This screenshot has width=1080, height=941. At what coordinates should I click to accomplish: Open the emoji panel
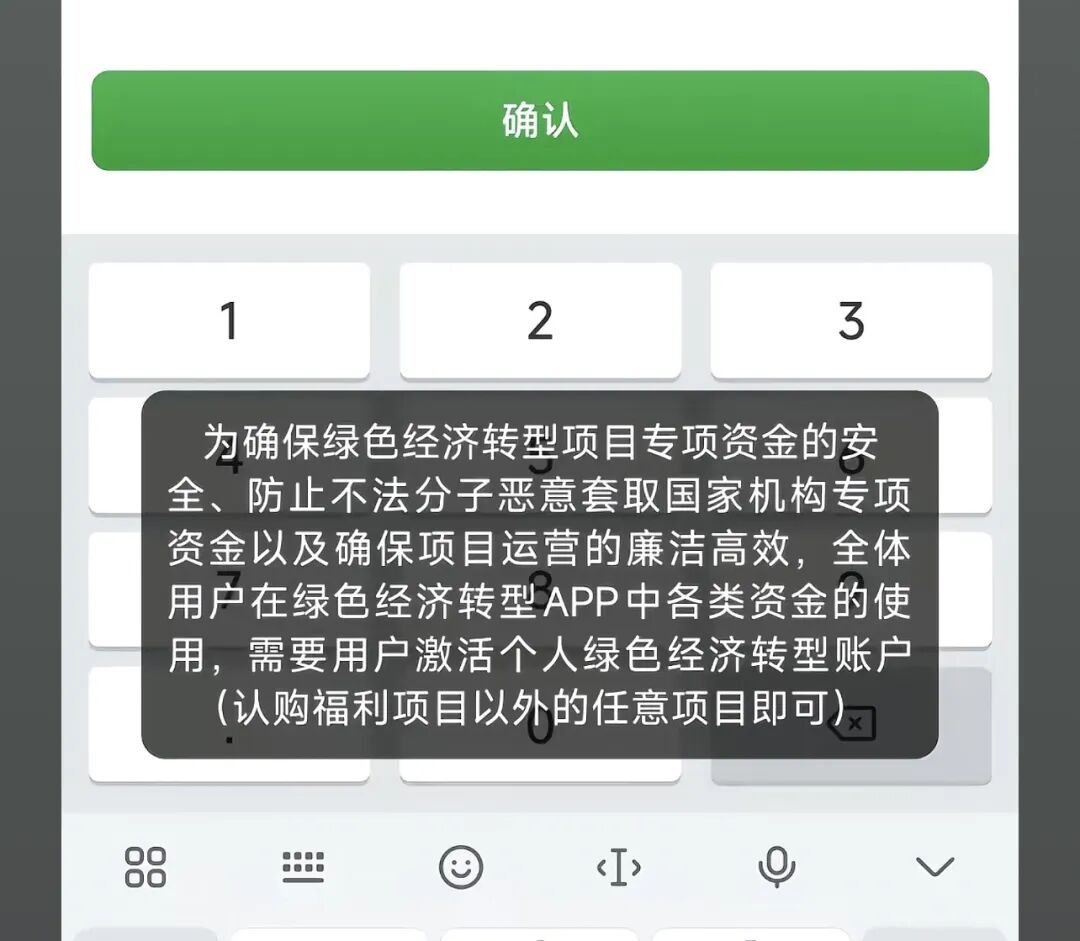pyautogui.click(x=461, y=866)
